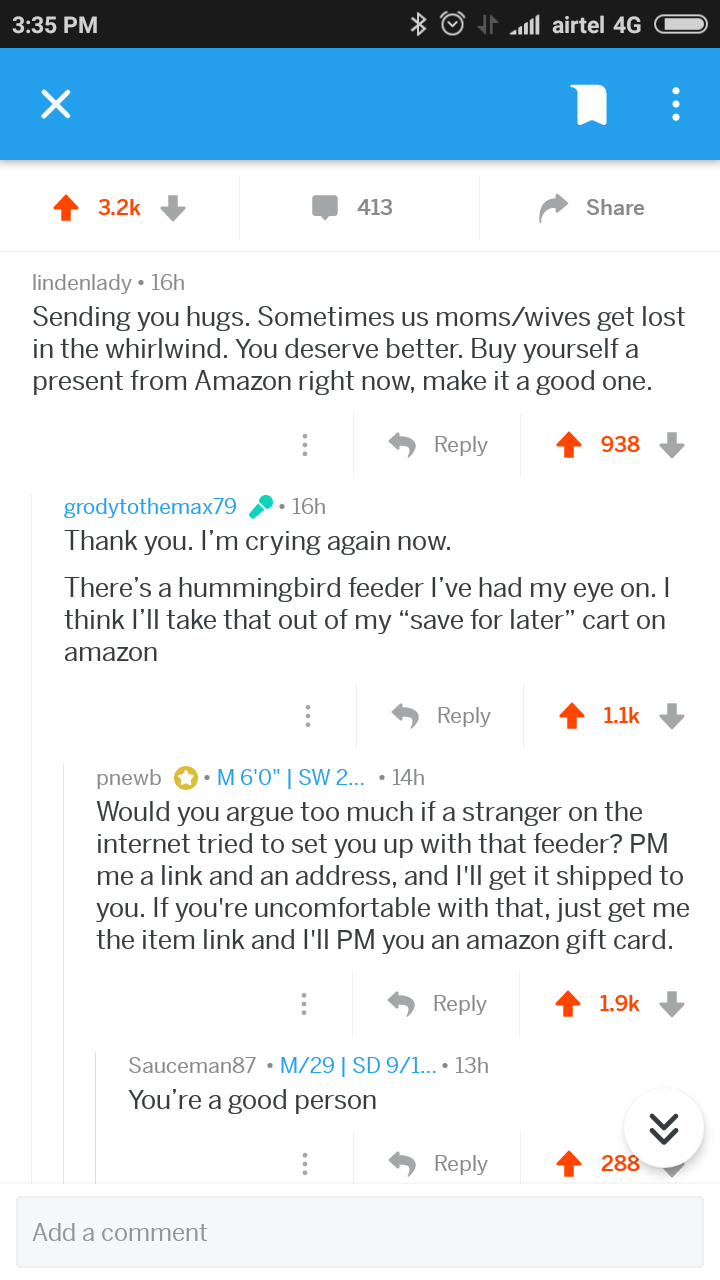Reply to grodytothemax79's comment

pyautogui.click(x=441, y=716)
